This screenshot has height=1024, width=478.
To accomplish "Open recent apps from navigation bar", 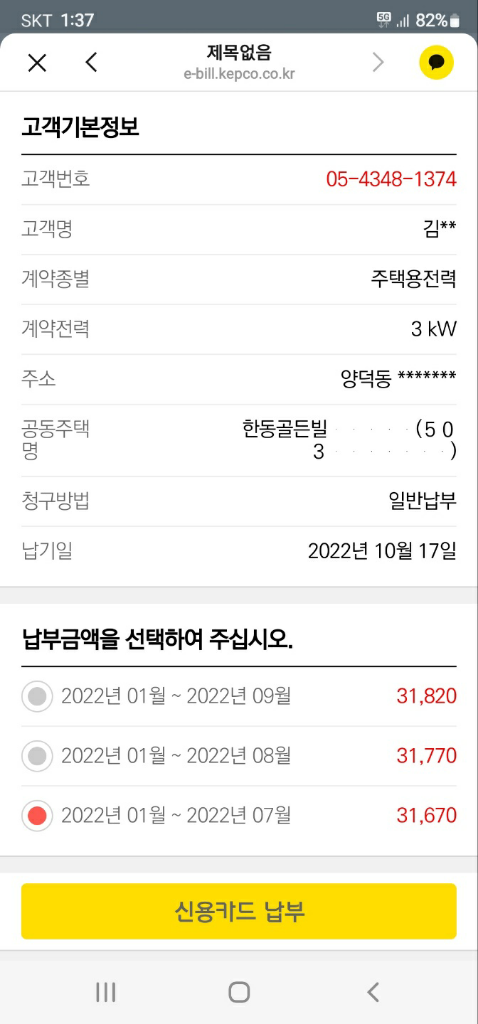I will tap(106, 992).
